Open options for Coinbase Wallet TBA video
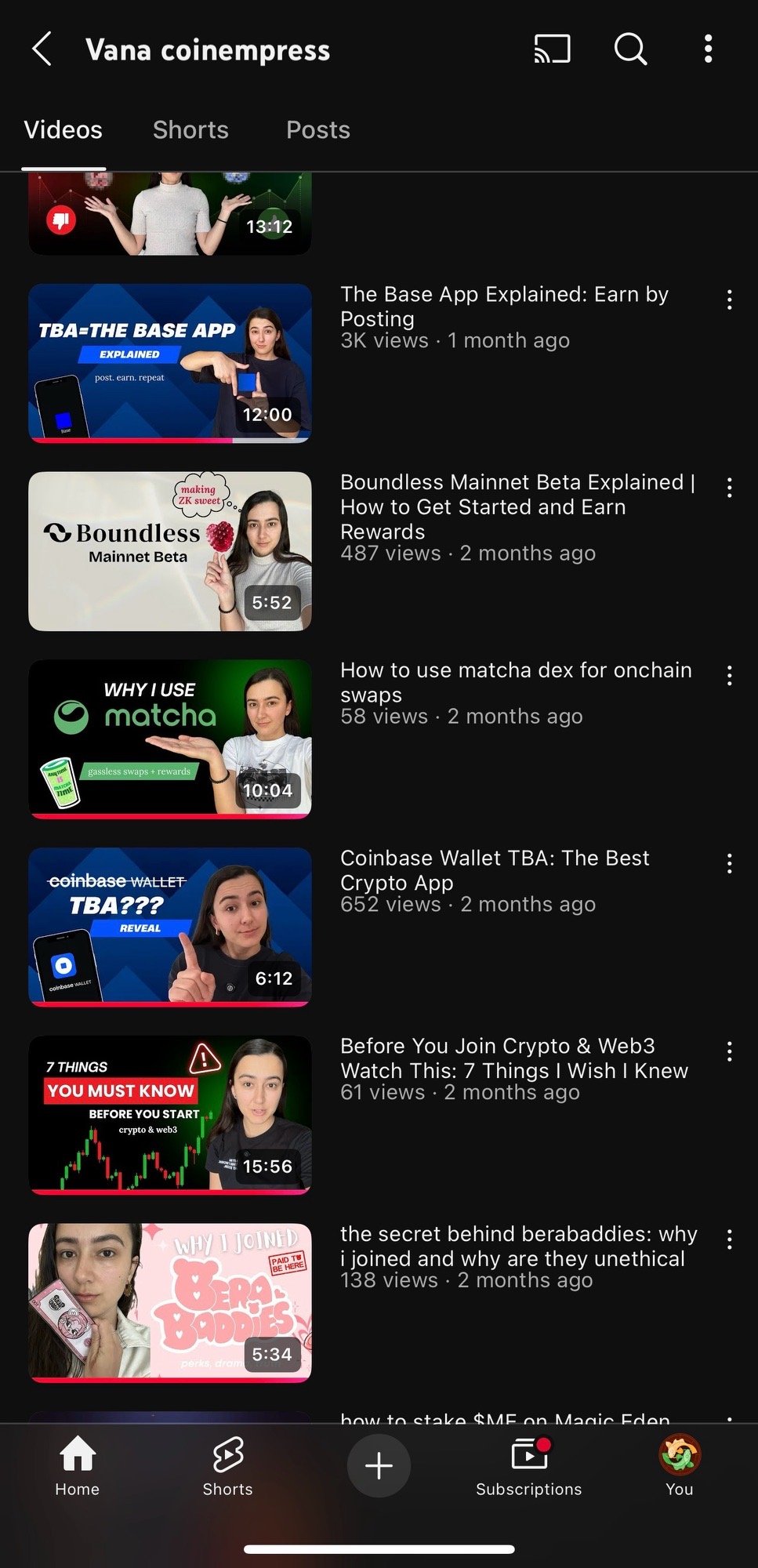 [729, 864]
